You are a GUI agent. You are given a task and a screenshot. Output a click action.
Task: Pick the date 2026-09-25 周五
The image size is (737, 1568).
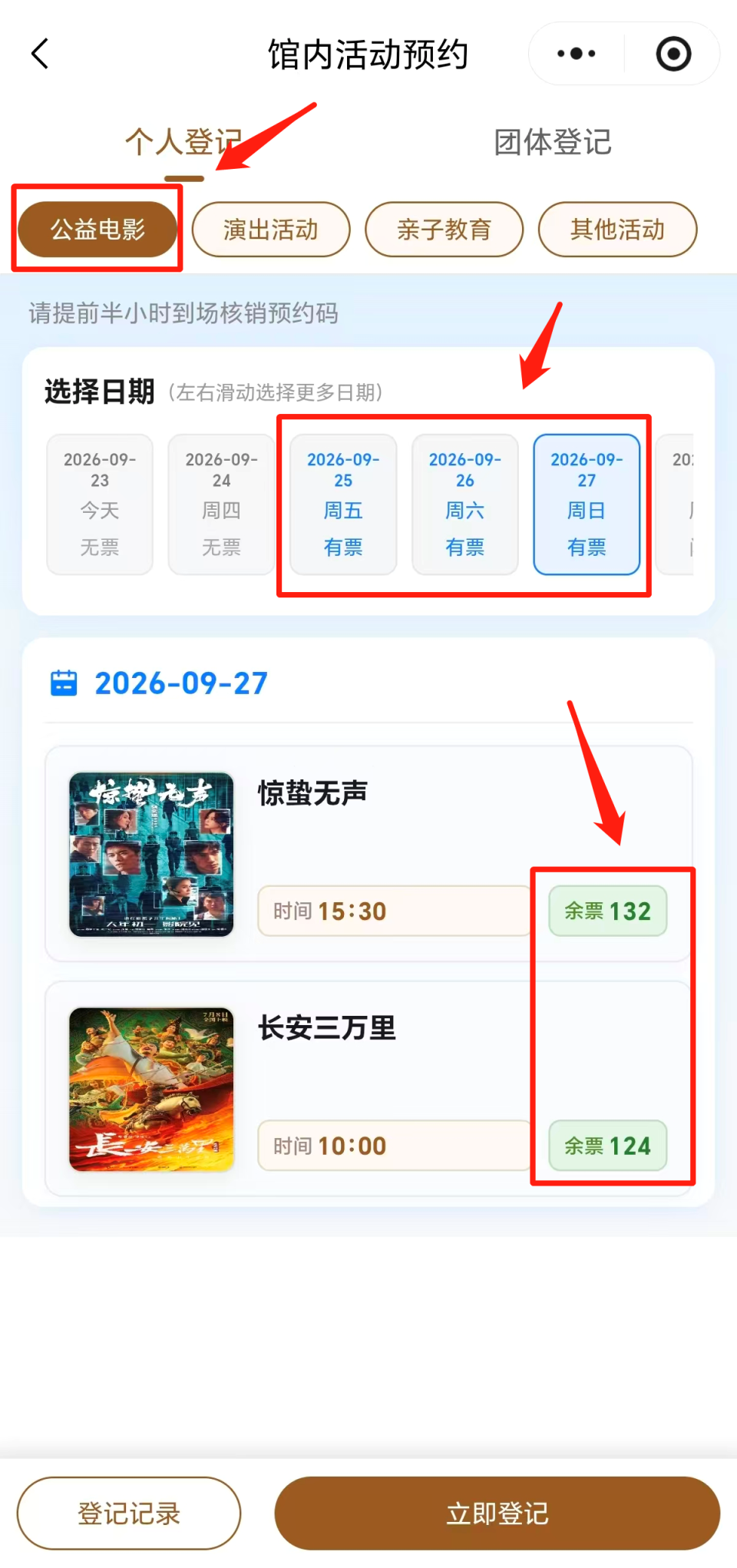point(343,504)
